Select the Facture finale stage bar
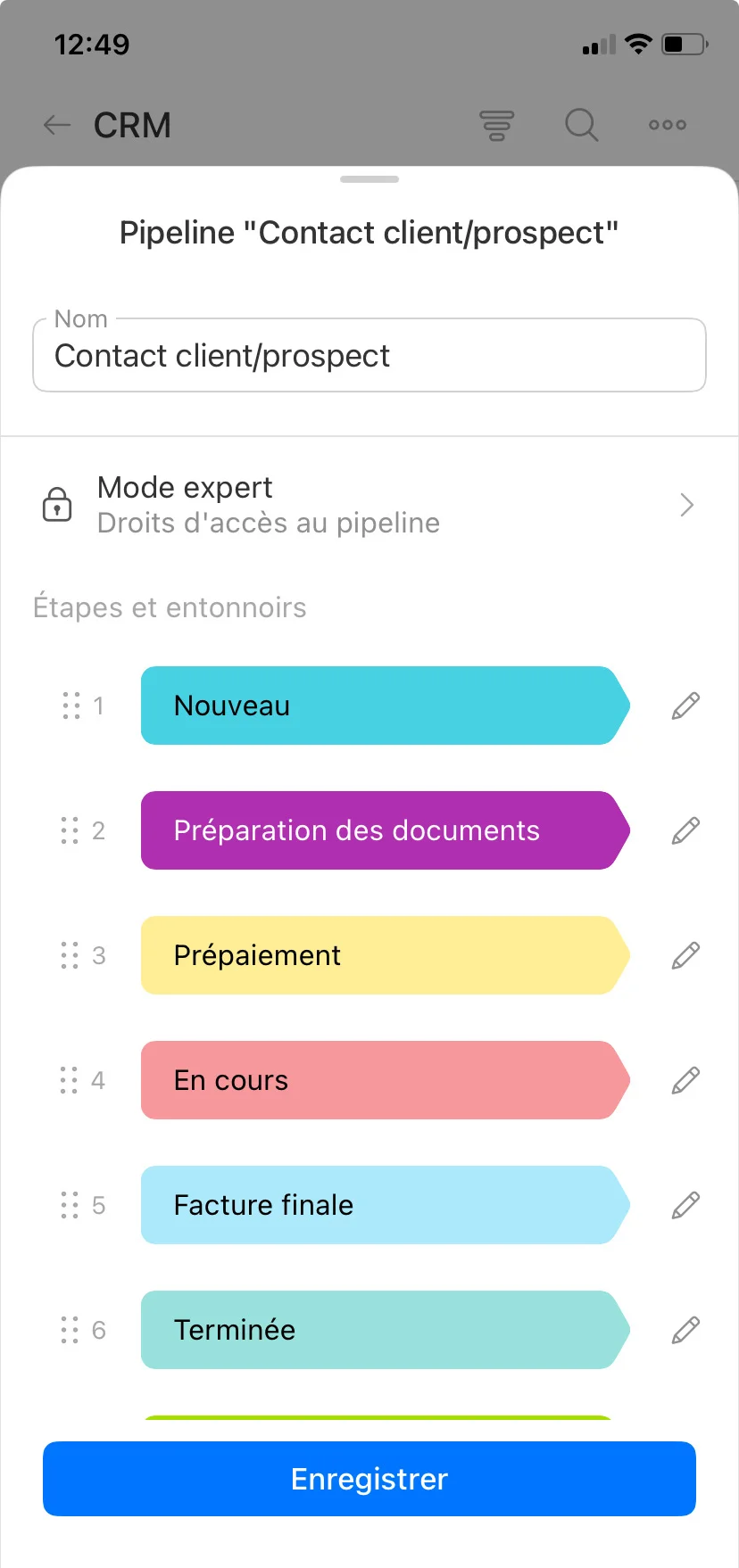The height and width of the screenshot is (1568, 739). pos(386,1205)
